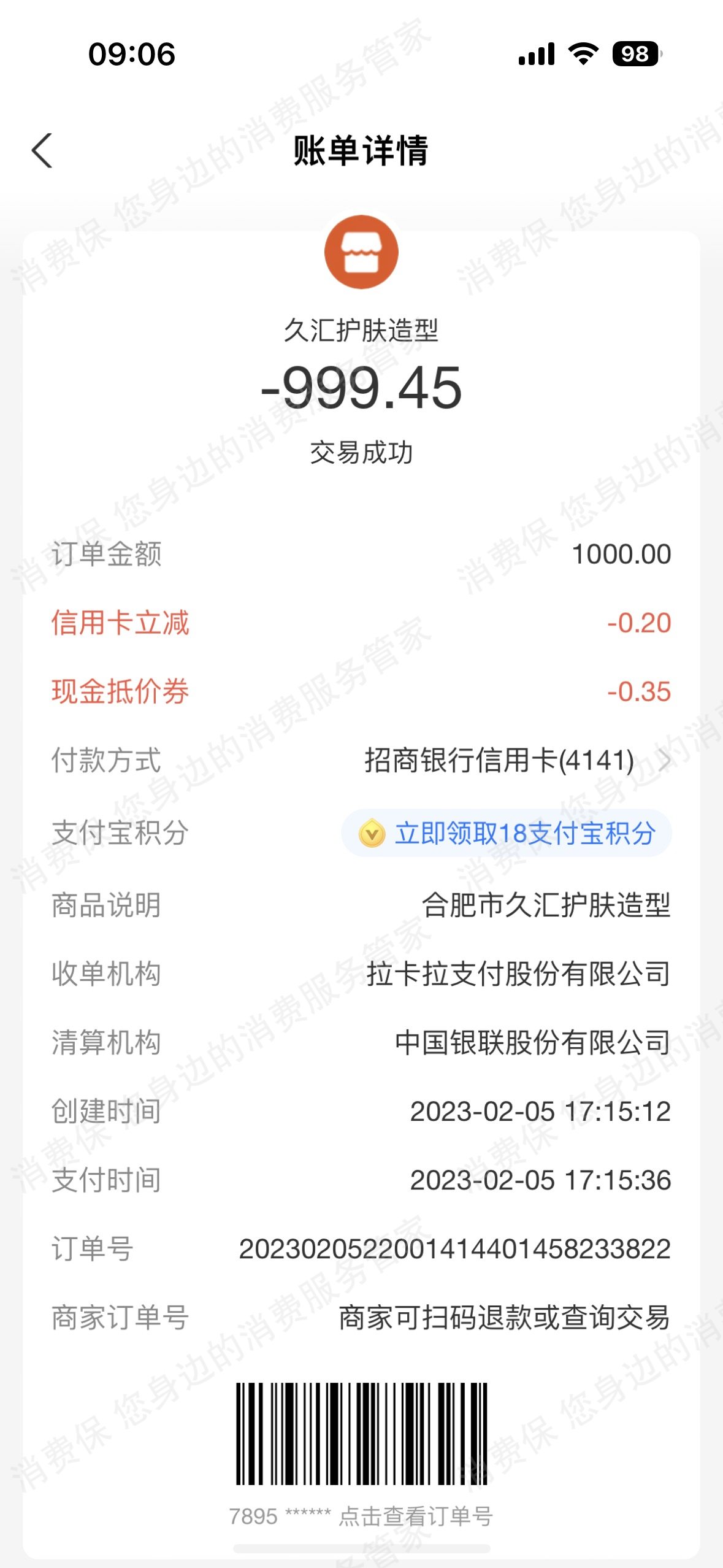Claim 立即领取18支付宝积分

(507, 833)
